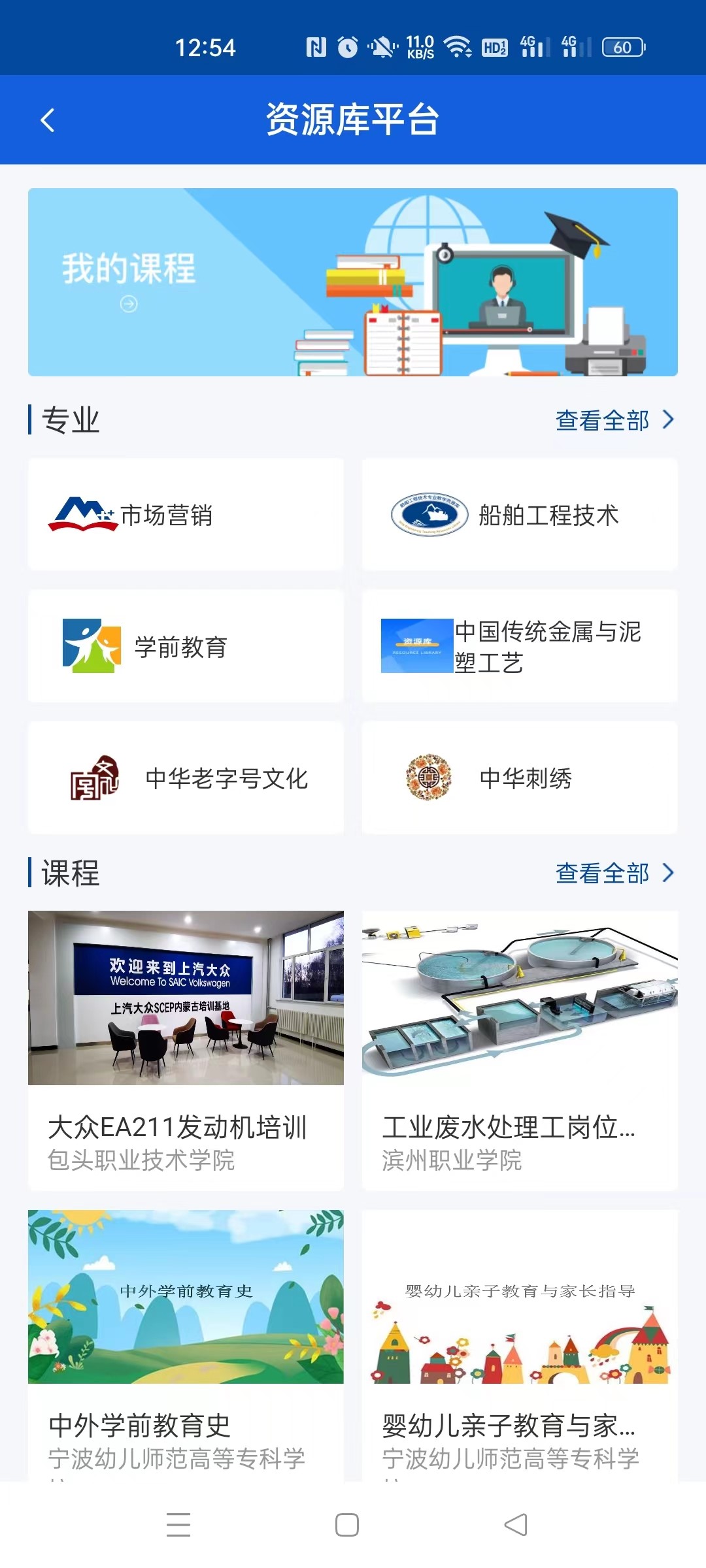Open the 工业废水处理工岗位 course

(520, 1049)
